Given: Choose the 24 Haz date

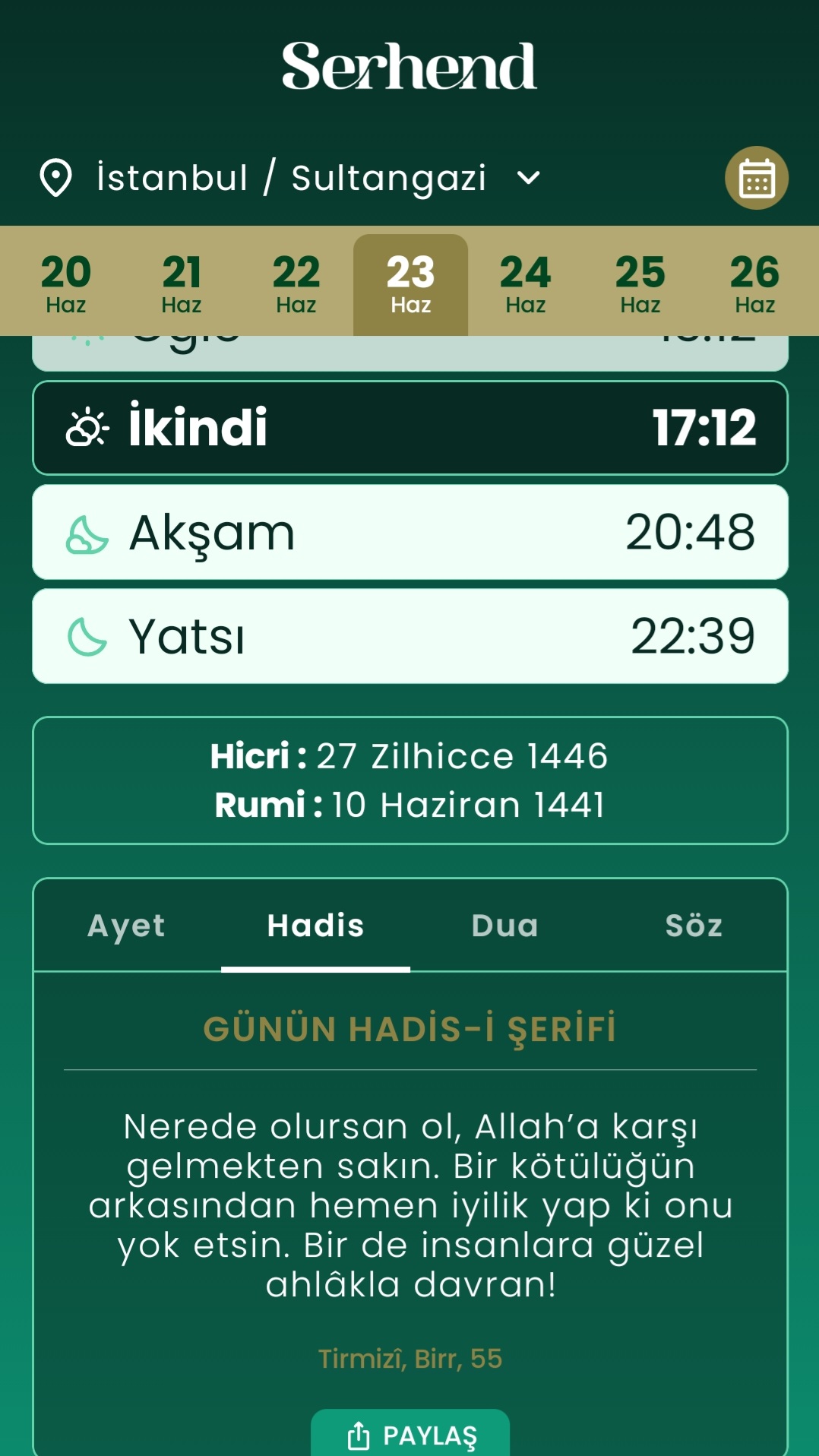Looking at the screenshot, I should 526,284.
